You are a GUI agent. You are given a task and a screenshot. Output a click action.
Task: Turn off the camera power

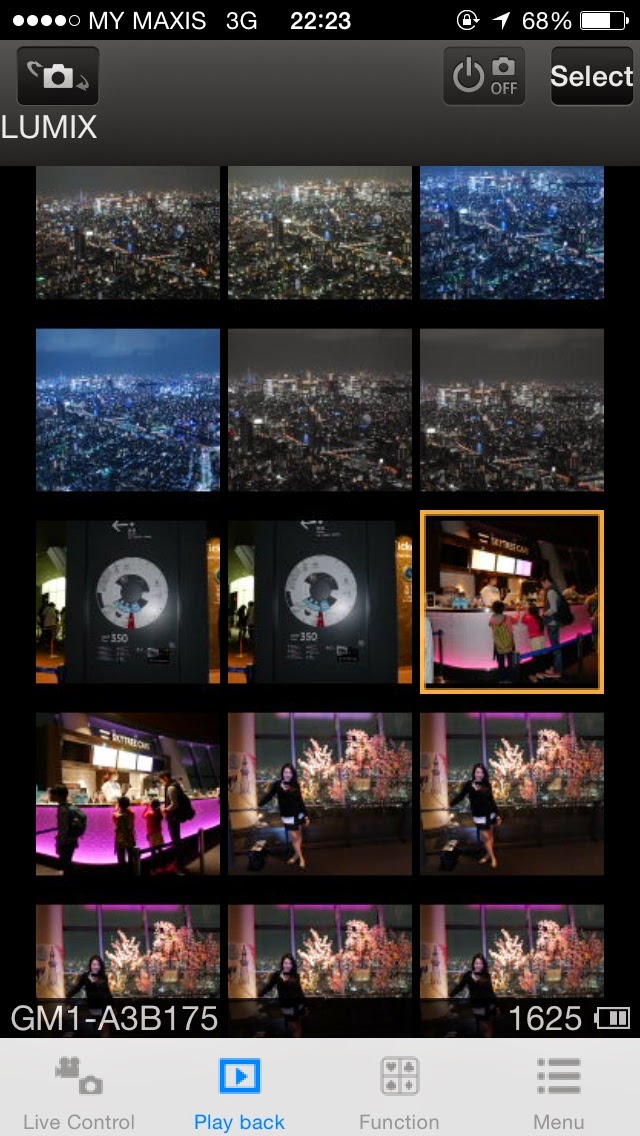(484, 76)
